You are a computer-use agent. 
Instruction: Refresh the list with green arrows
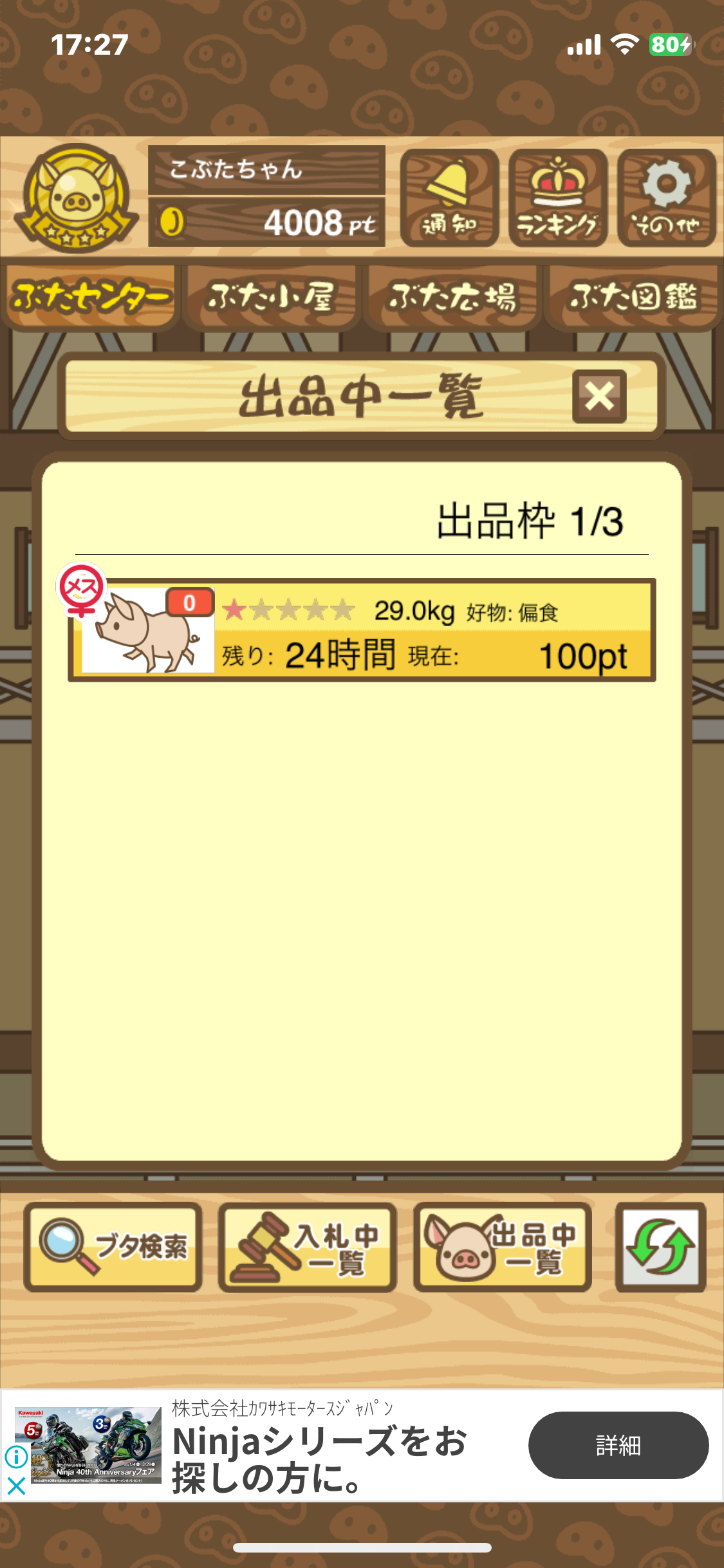pos(660,1247)
